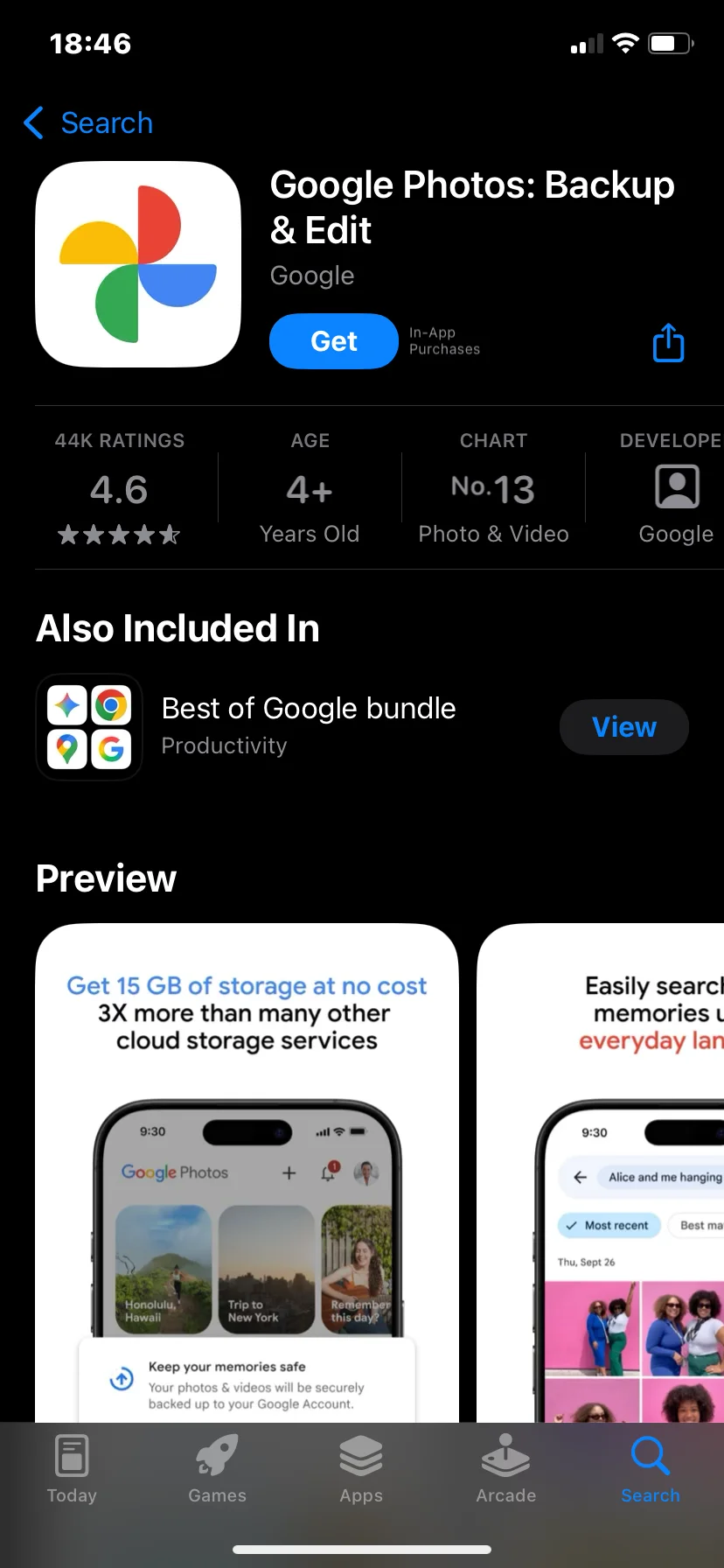View the Best of Google bundle
Image resolution: width=724 pixels, height=1568 pixels.
click(623, 727)
